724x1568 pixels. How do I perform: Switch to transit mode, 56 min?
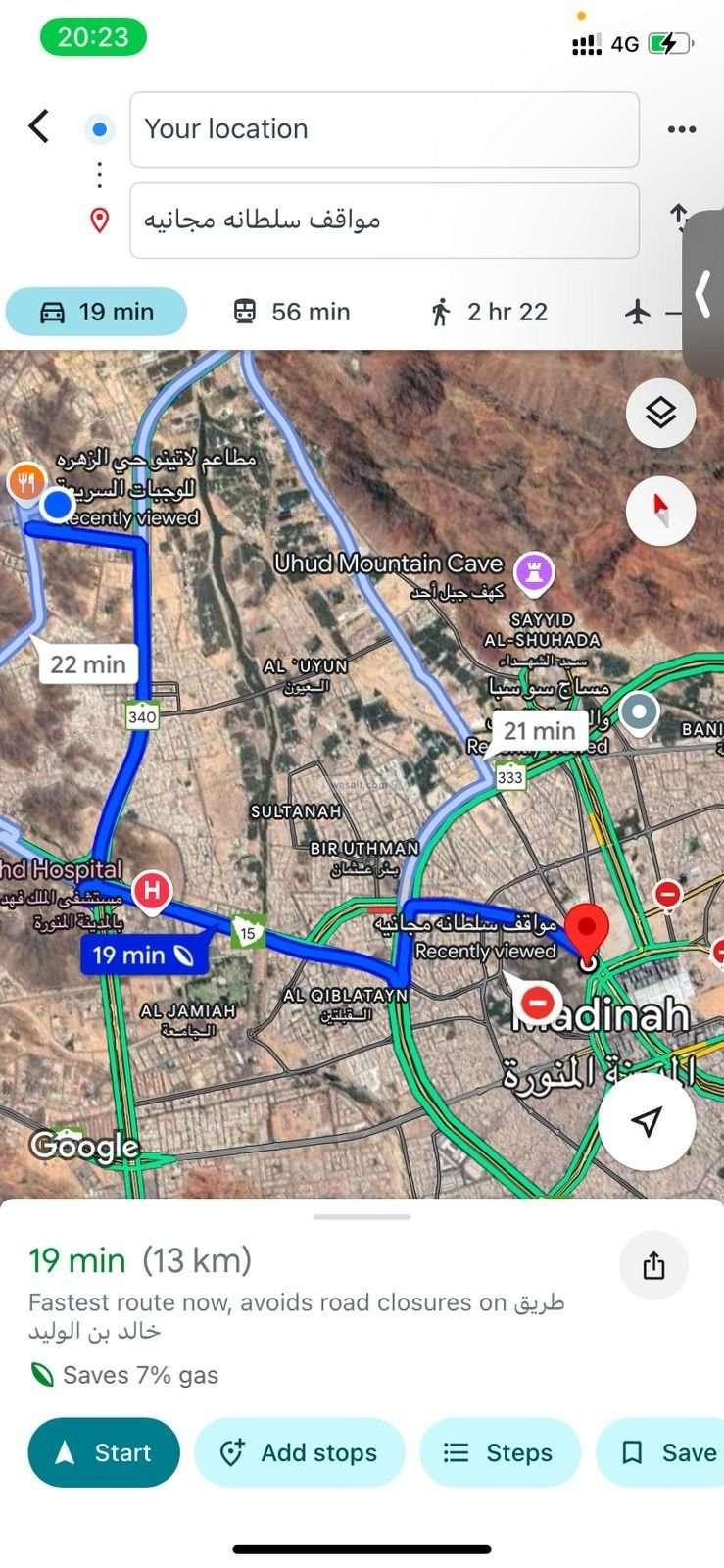(291, 312)
